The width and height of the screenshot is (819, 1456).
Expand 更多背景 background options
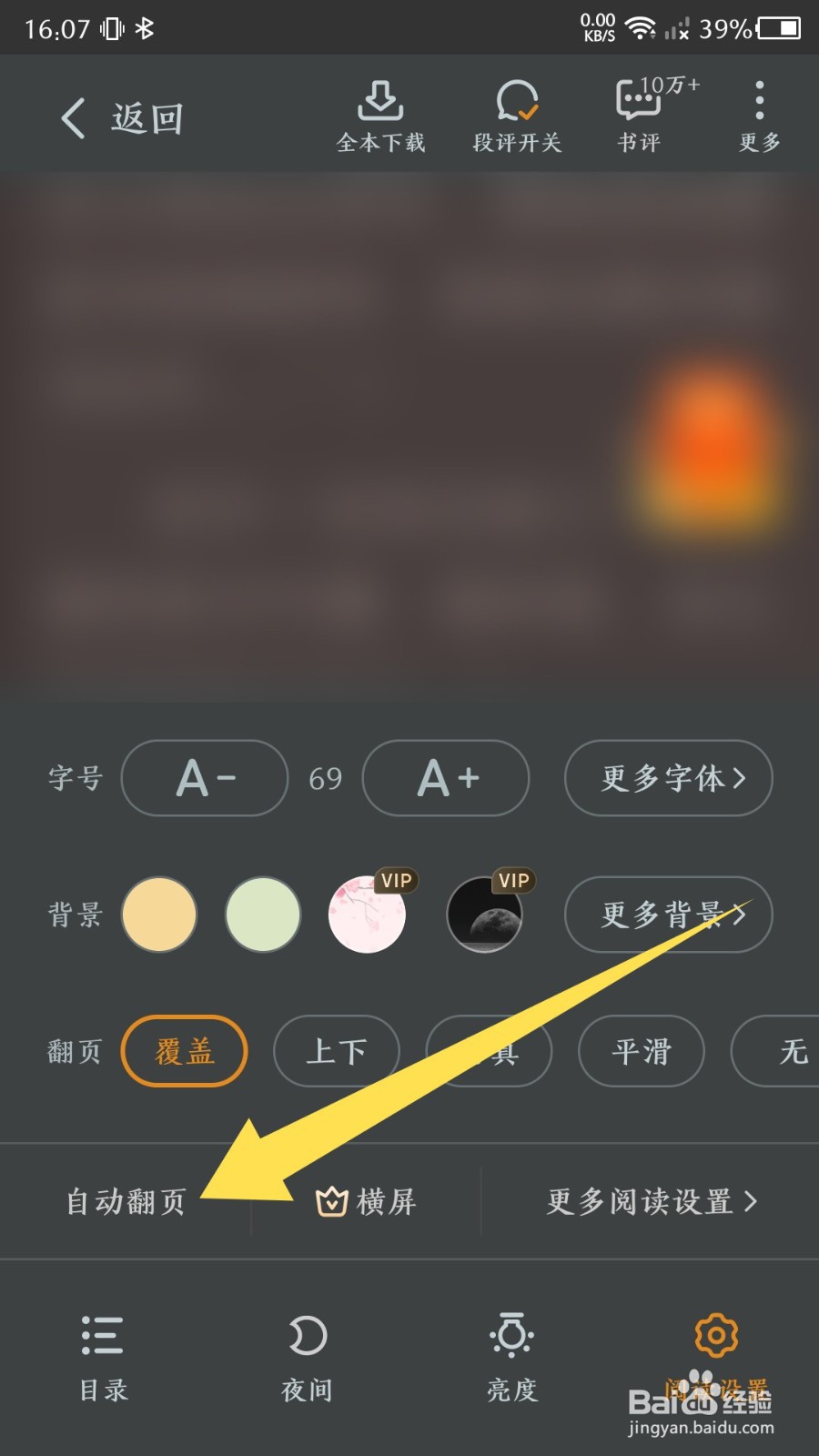(x=668, y=915)
